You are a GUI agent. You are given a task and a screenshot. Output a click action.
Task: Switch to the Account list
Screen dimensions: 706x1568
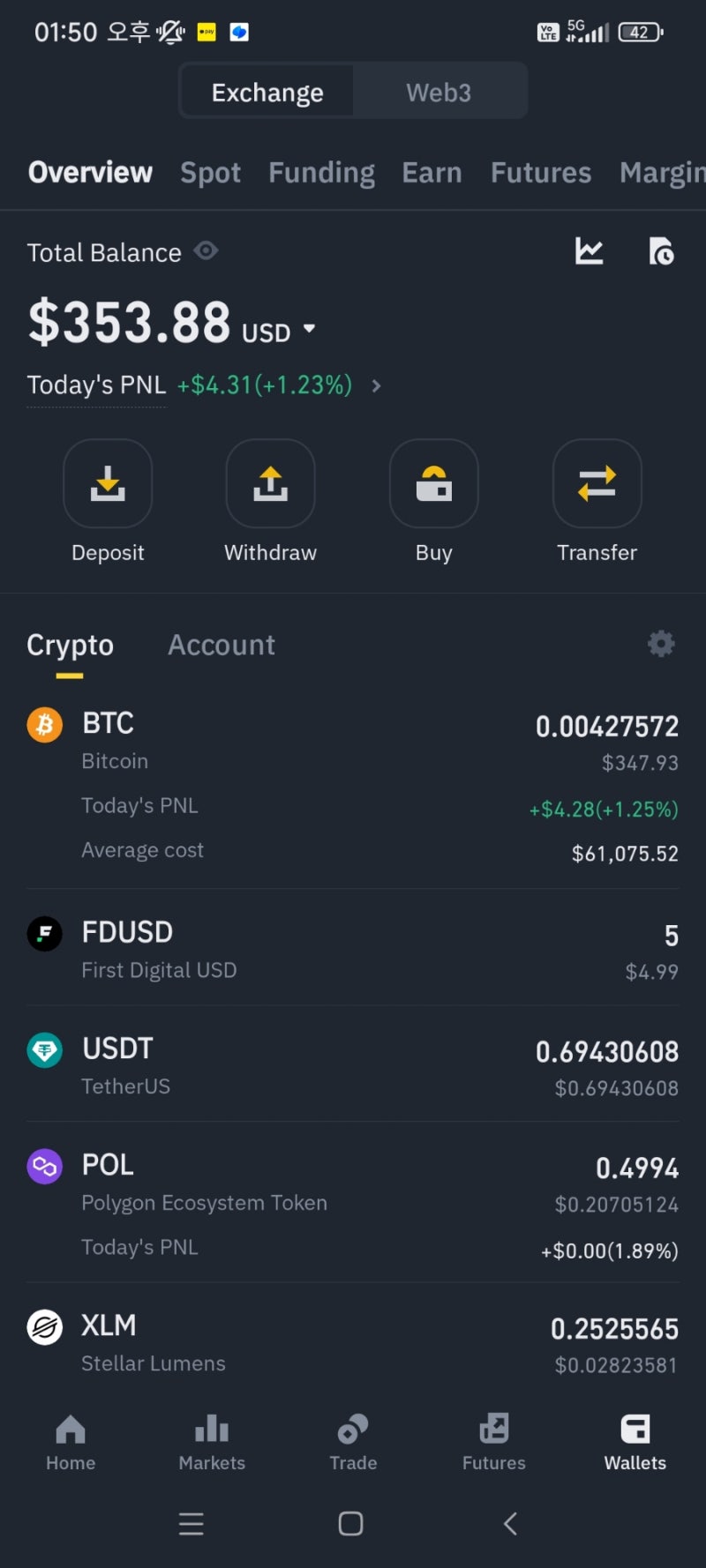[x=222, y=645]
